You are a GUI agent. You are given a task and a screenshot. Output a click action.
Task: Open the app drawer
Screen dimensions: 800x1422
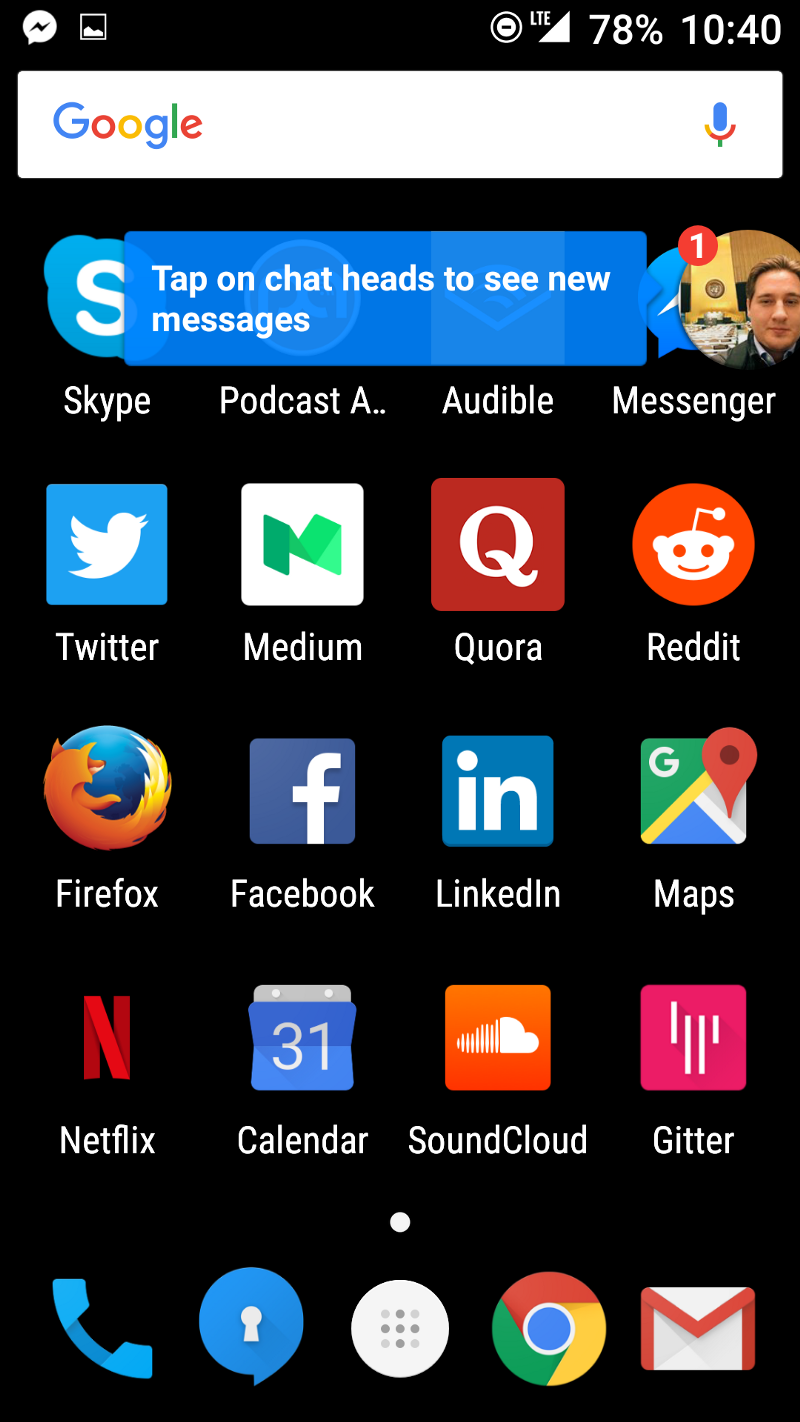pos(400,1329)
